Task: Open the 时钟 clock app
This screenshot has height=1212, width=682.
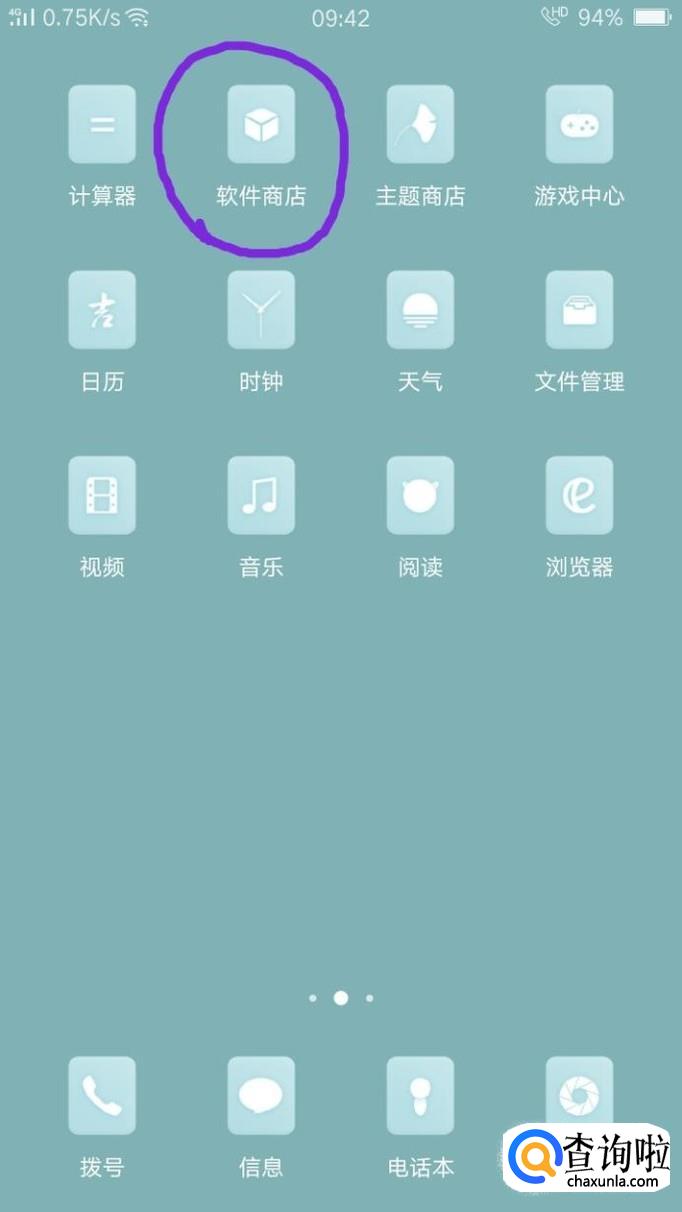Action: 261,310
